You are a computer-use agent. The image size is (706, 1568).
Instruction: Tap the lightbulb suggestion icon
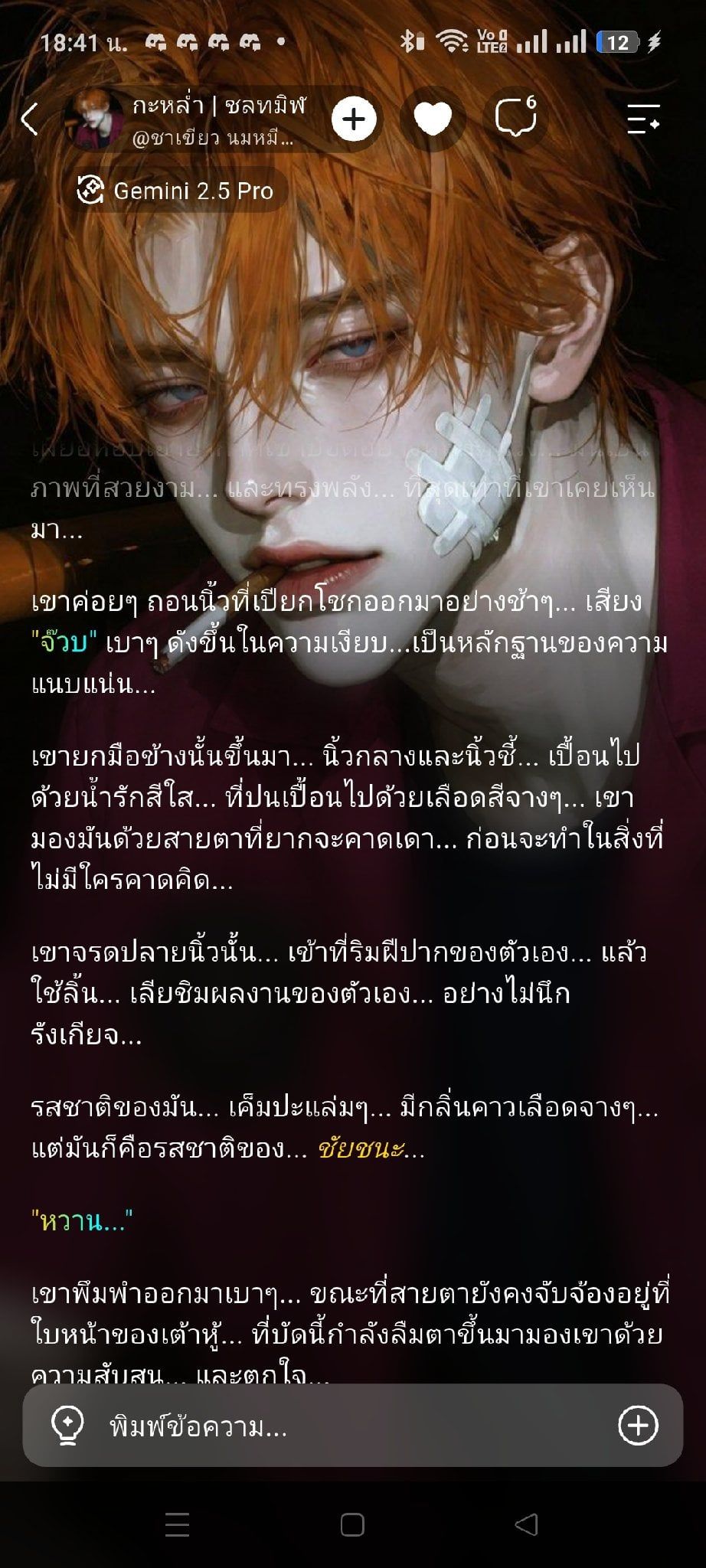coord(67,1425)
